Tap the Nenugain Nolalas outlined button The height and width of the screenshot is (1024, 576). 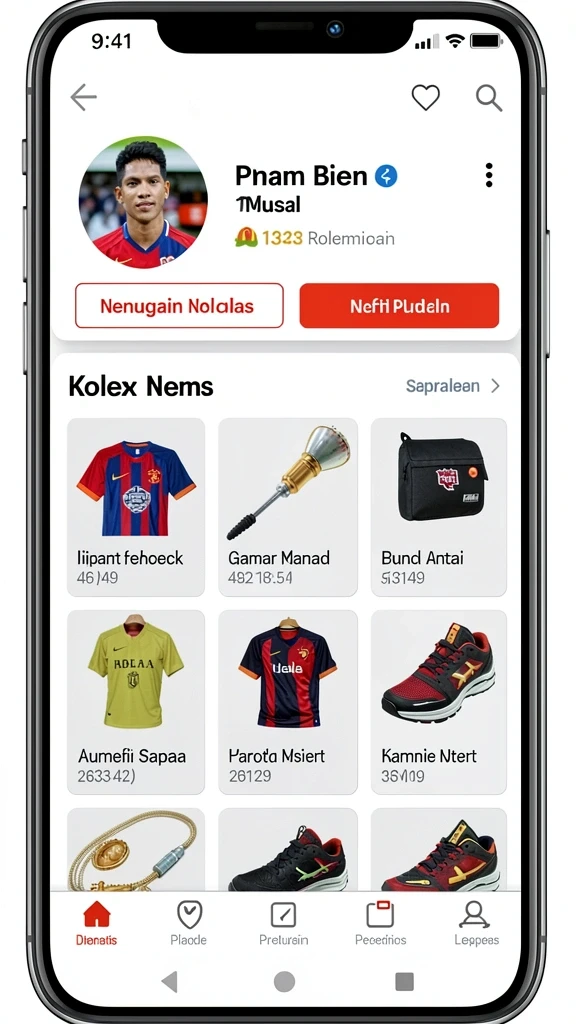click(179, 306)
